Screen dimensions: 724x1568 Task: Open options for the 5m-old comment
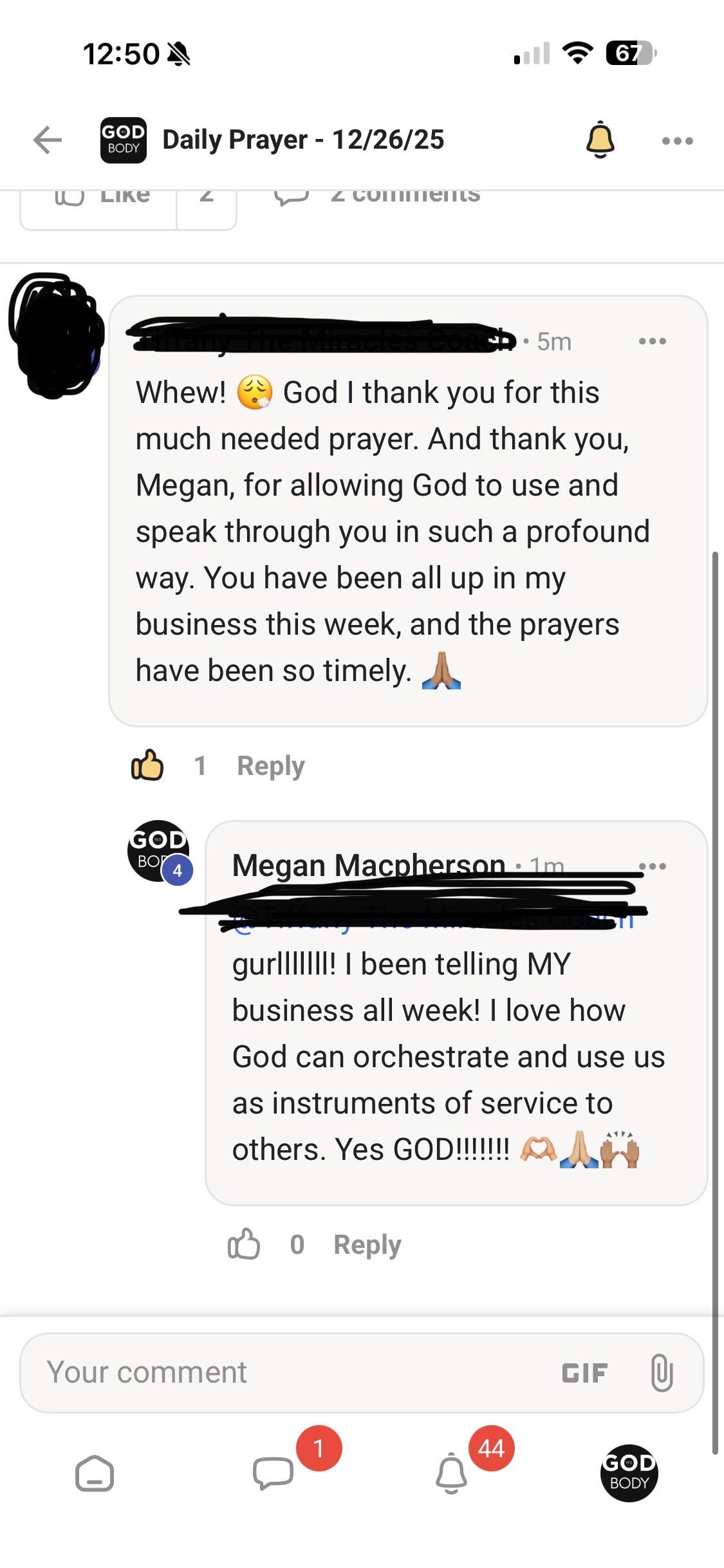(652, 341)
